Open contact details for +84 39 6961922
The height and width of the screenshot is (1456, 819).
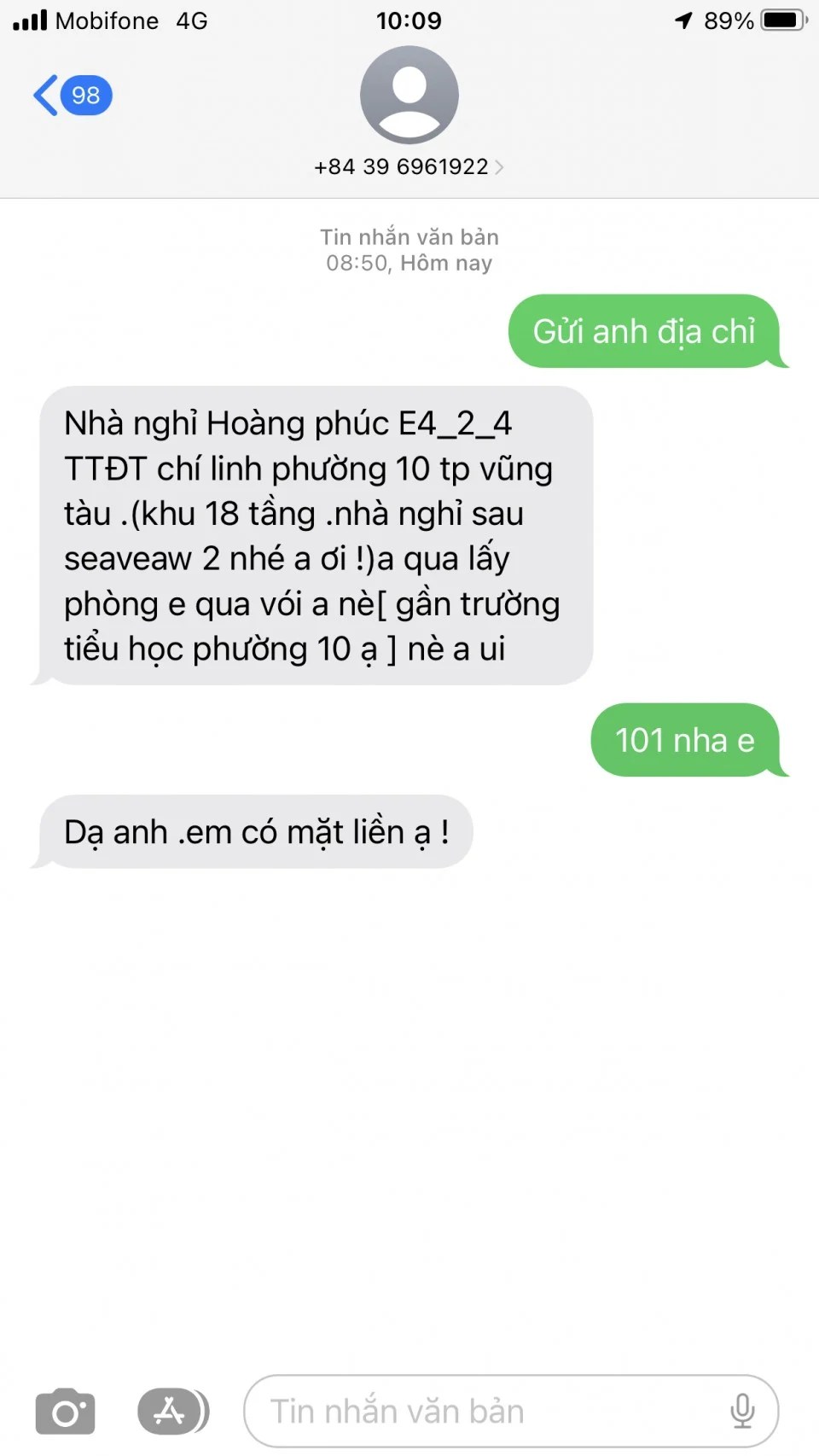[409, 166]
